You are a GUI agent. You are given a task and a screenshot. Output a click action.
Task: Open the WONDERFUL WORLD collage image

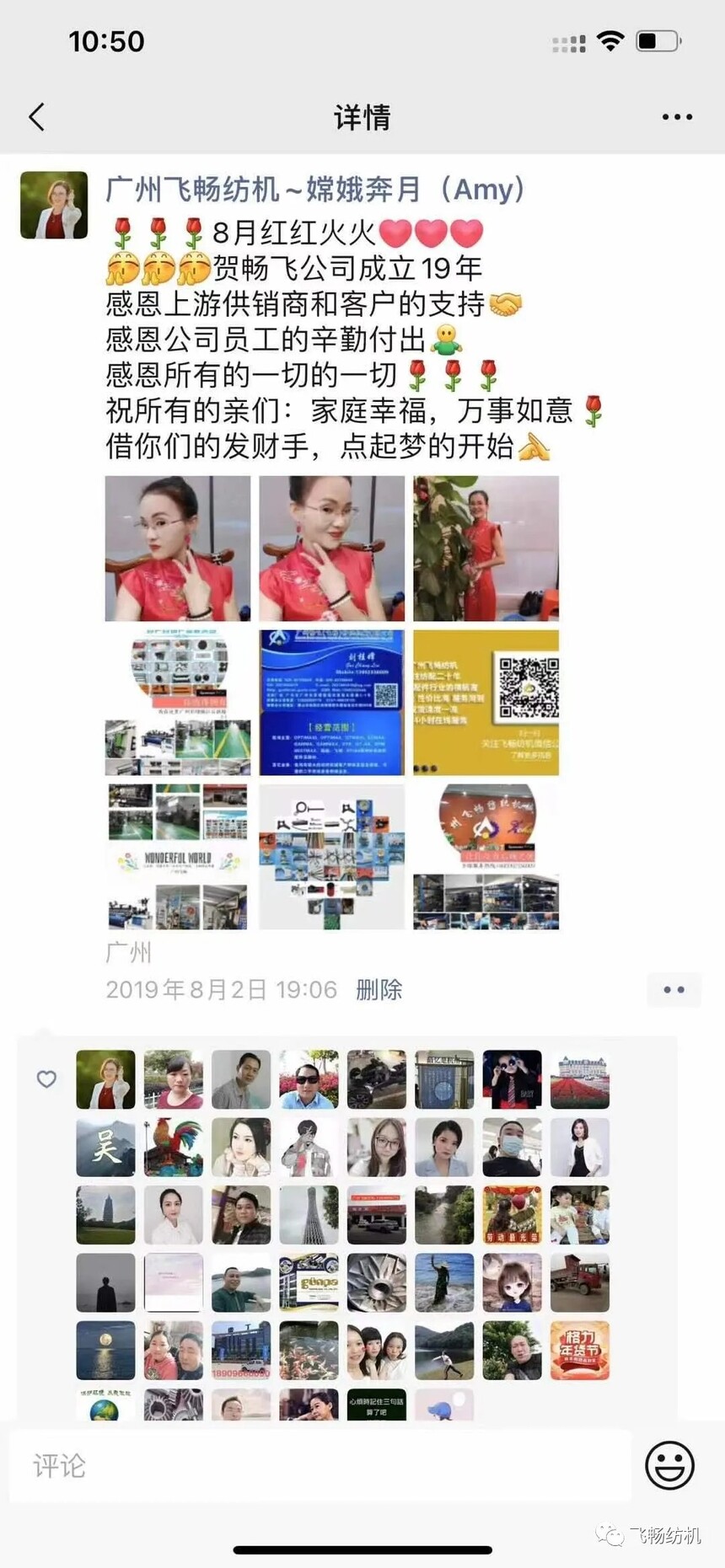coord(178,857)
